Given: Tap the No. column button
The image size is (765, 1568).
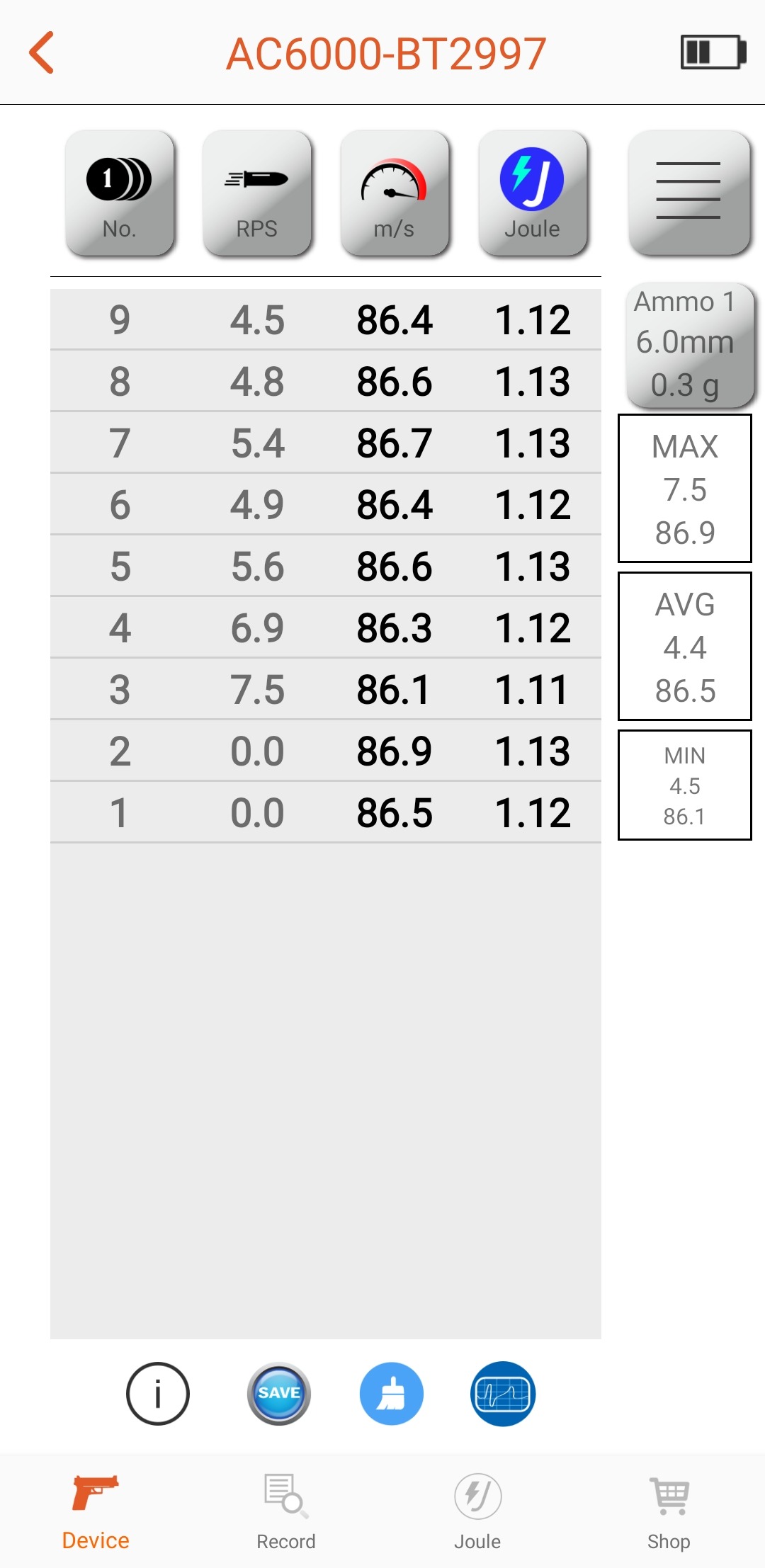Looking at the screenshot, I should coord(119,193).
